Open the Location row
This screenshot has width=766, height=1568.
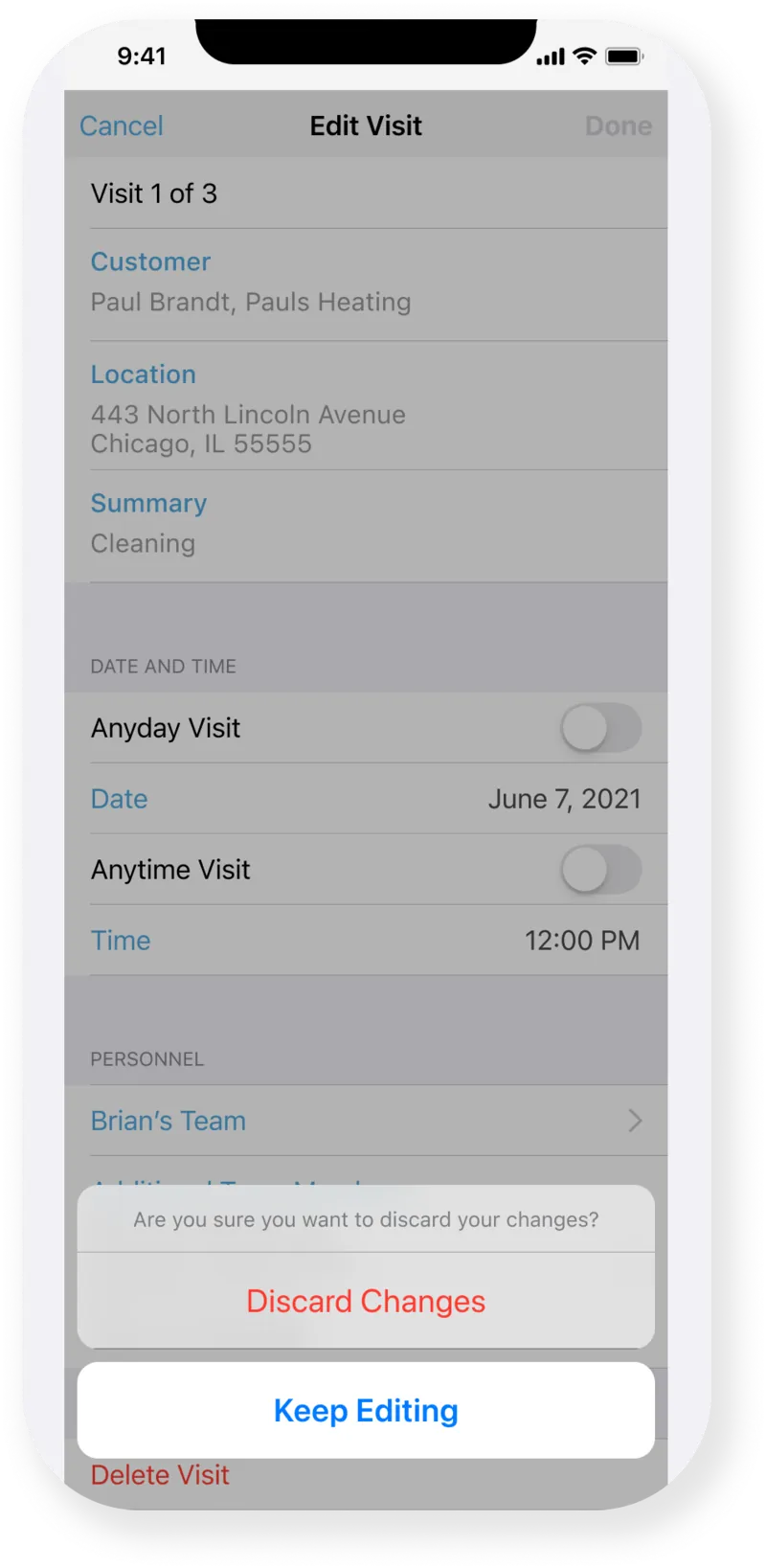tap(366, 406)
